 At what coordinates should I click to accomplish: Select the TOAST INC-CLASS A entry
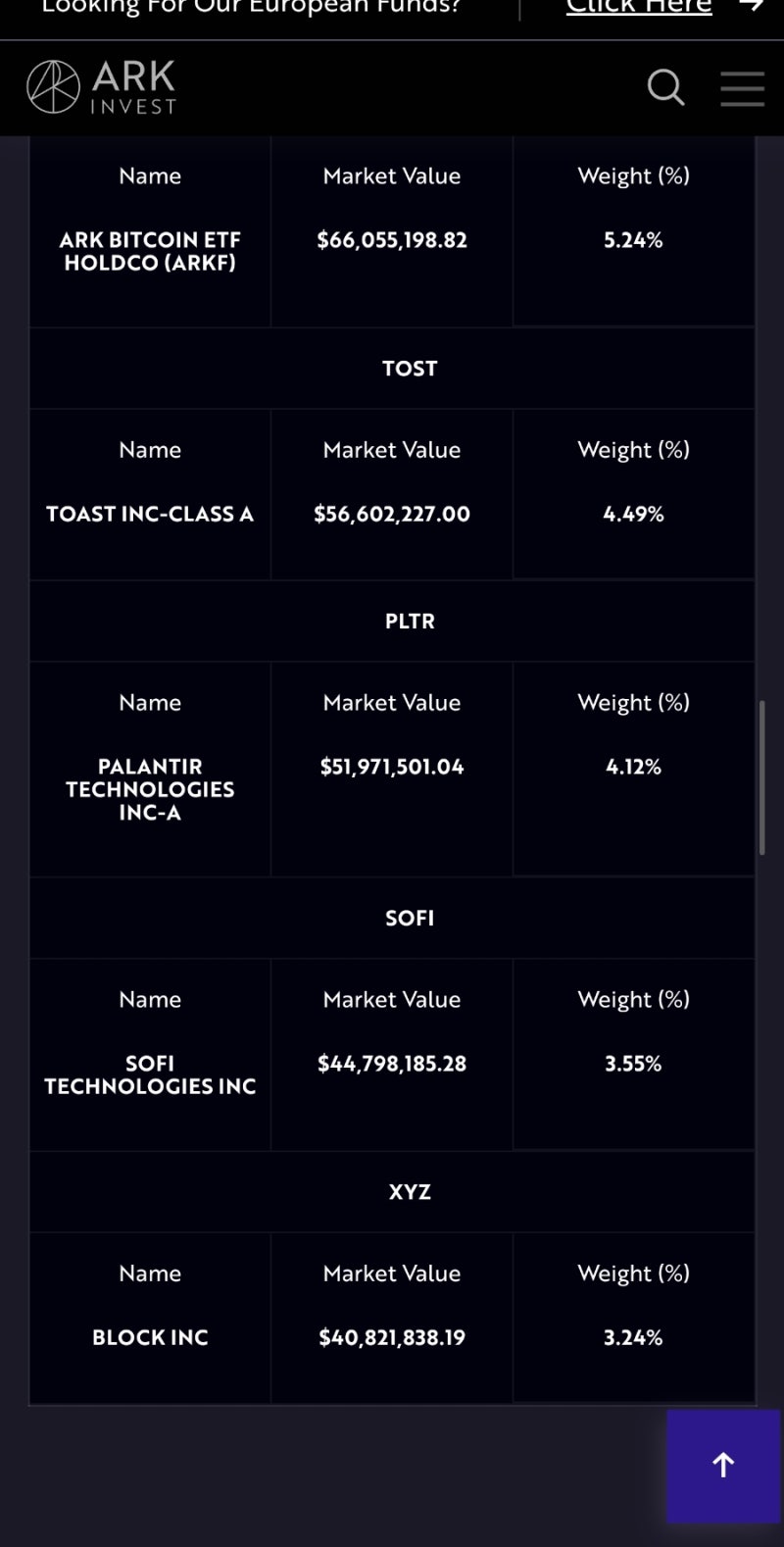(x=150, y=514)
